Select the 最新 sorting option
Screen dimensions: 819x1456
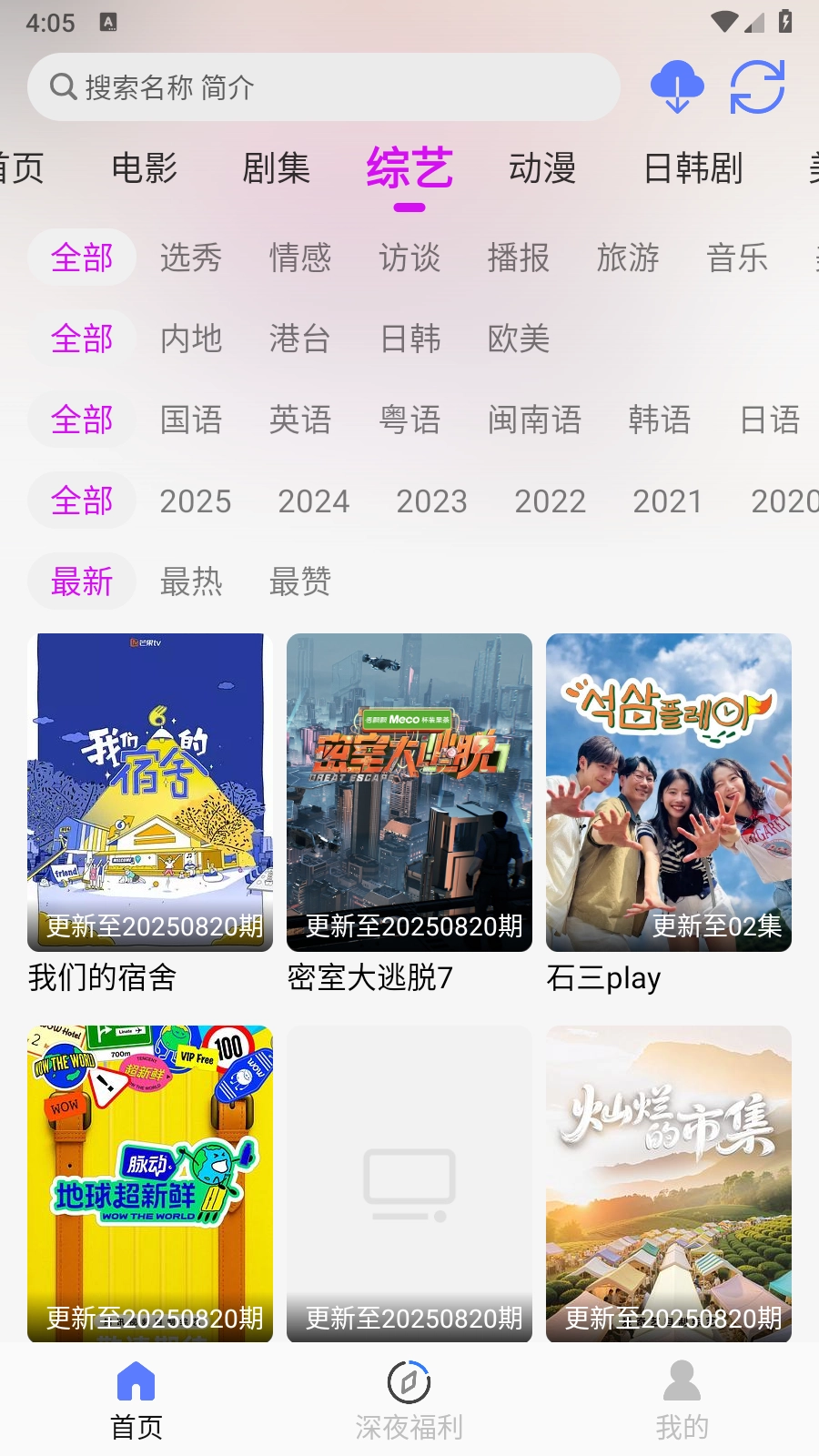pyautogui.click(x=81, y=581)
